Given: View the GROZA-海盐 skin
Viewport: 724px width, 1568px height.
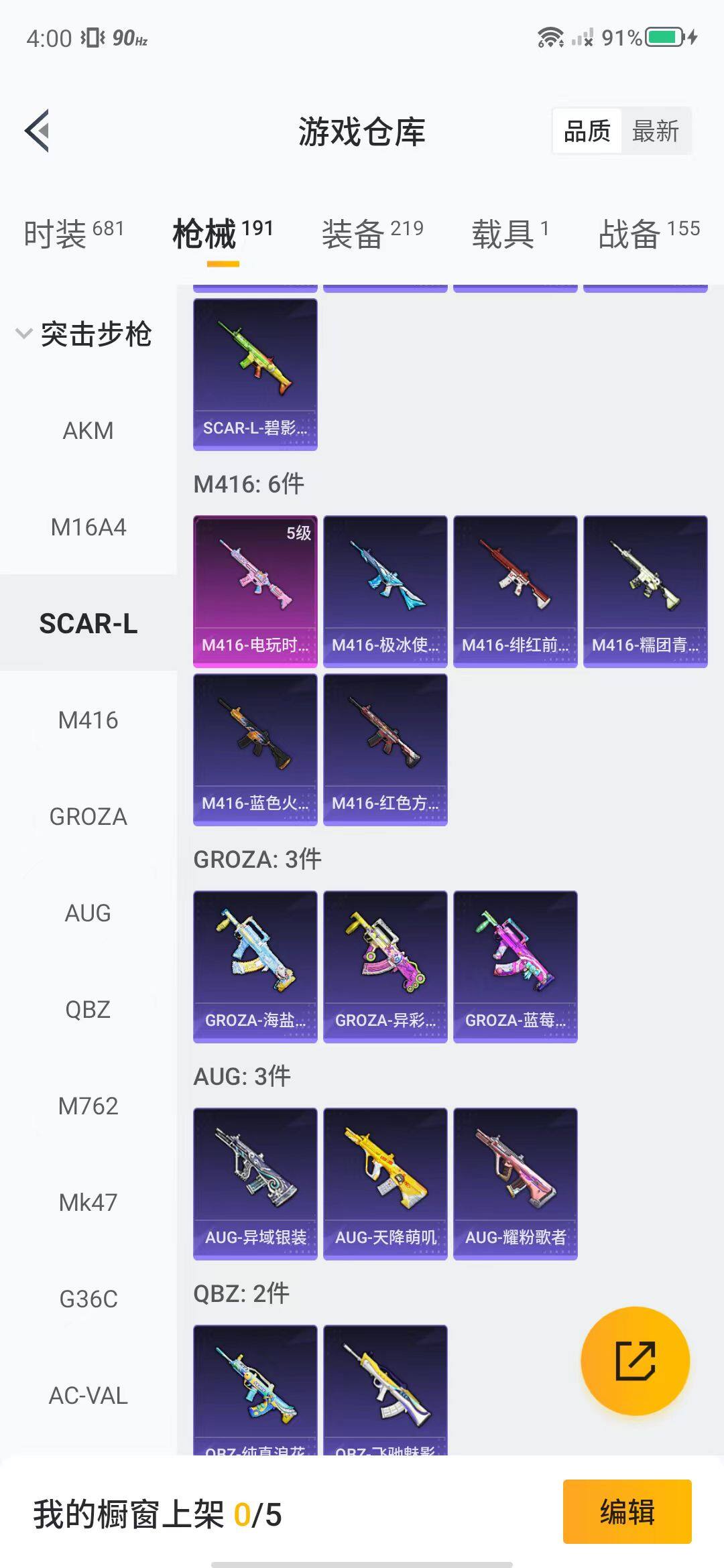Looking at the screenshot, I should 255,966.
